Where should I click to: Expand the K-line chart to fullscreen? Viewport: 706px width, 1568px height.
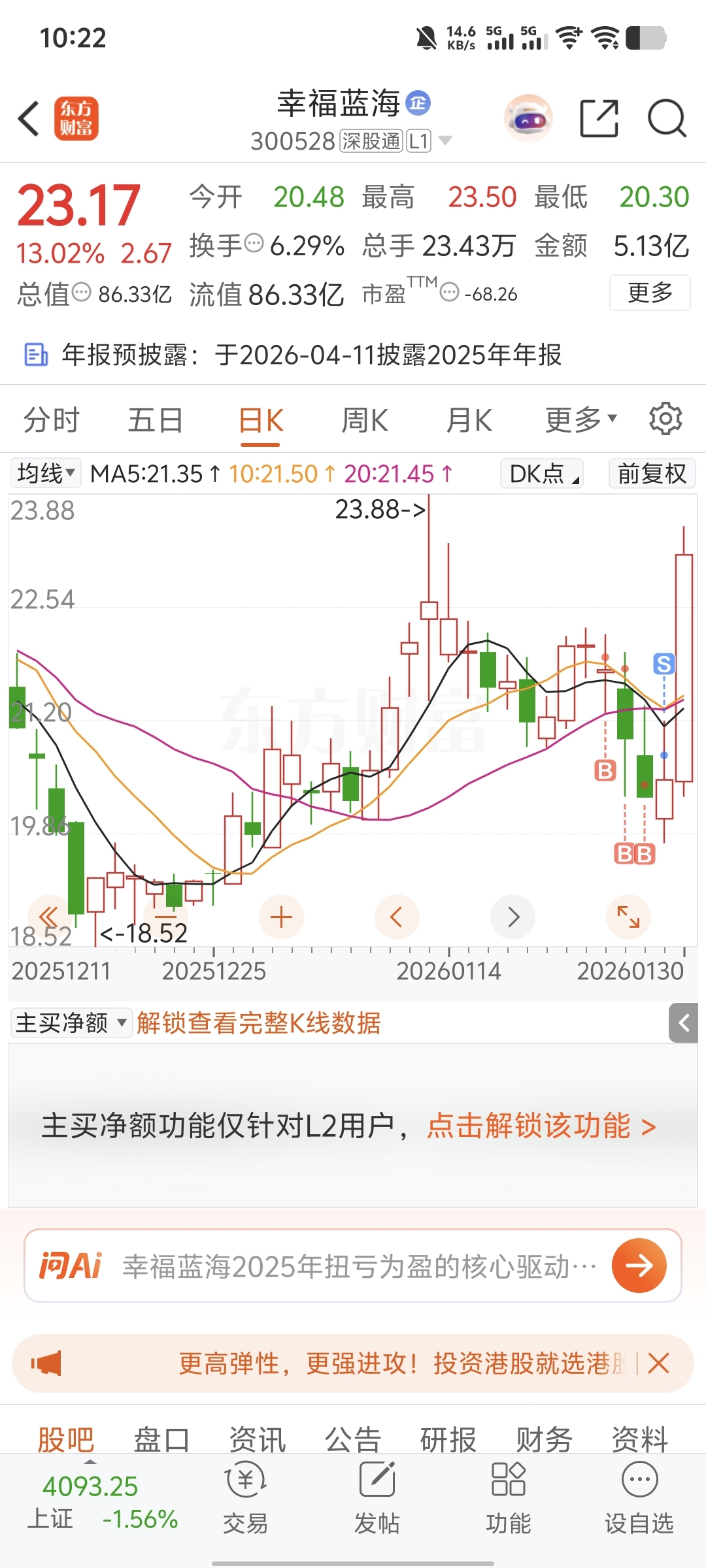pos(628,917)
